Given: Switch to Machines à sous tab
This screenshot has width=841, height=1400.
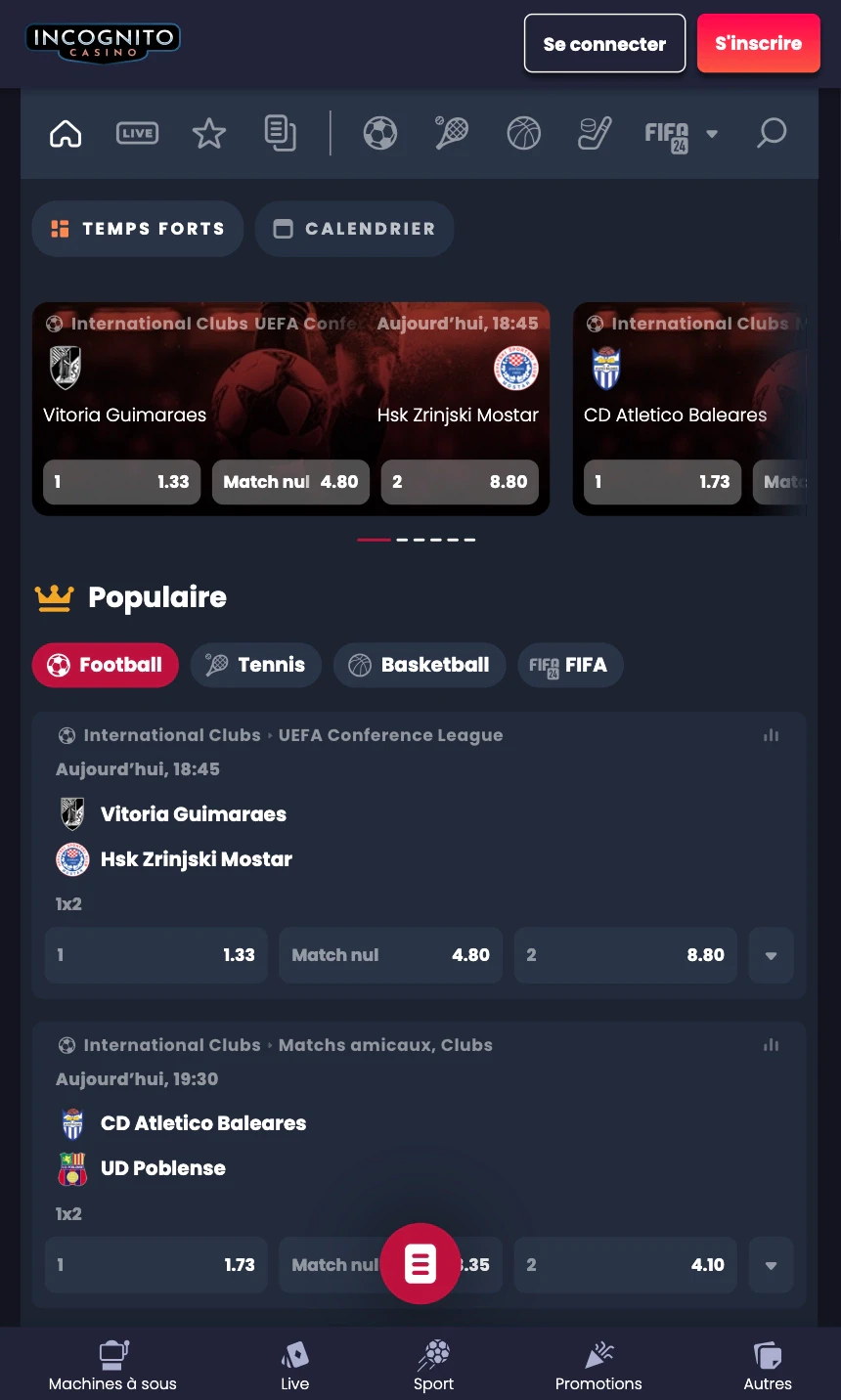Looking at the screenshot, I should pyautogui.click(x=112, y=1366).
